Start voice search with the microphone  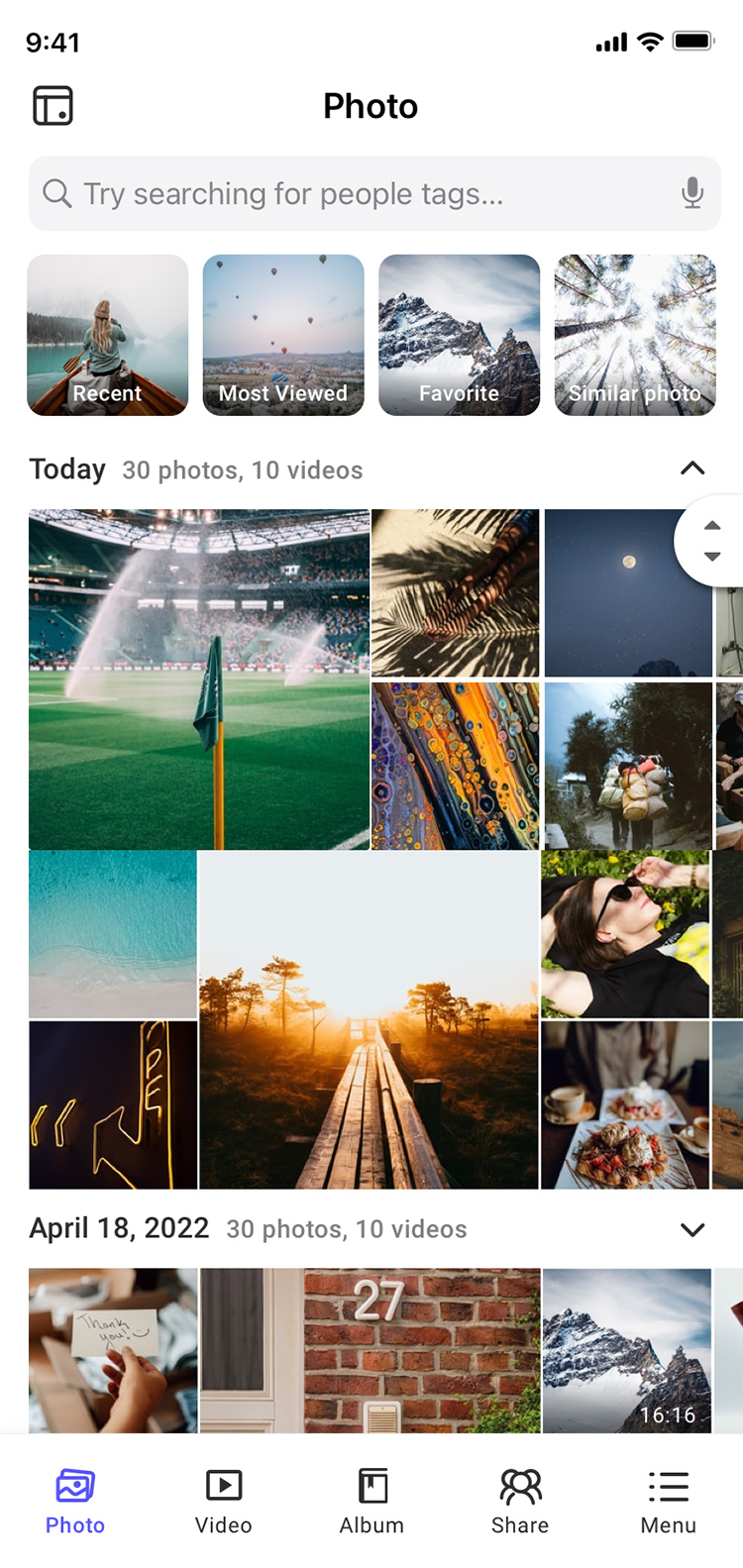[692, 193]
